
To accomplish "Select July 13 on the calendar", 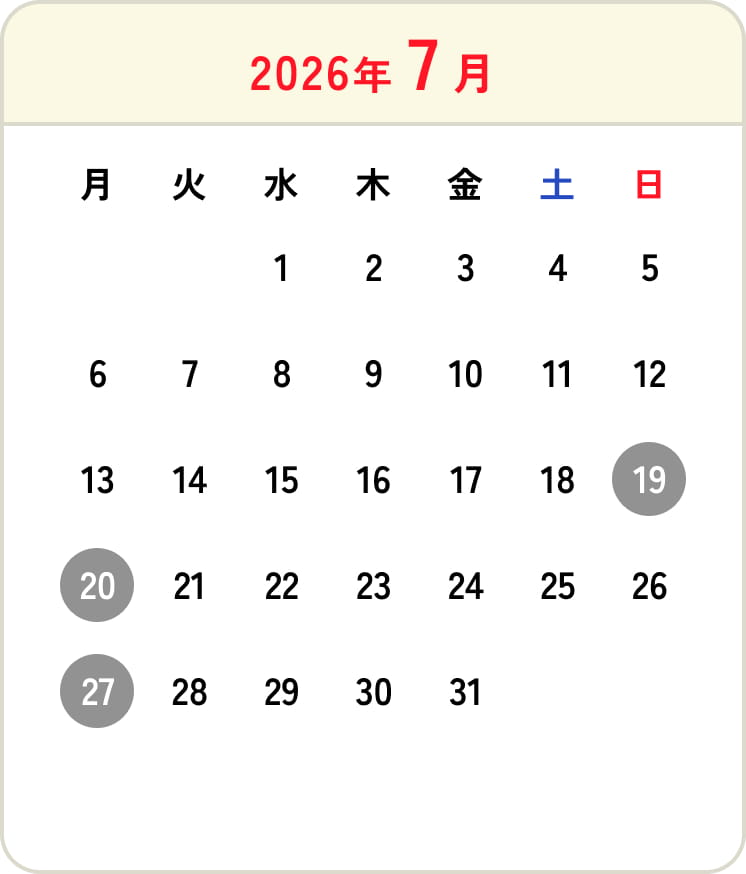I will pyautogui.click(x=96, y=480).
